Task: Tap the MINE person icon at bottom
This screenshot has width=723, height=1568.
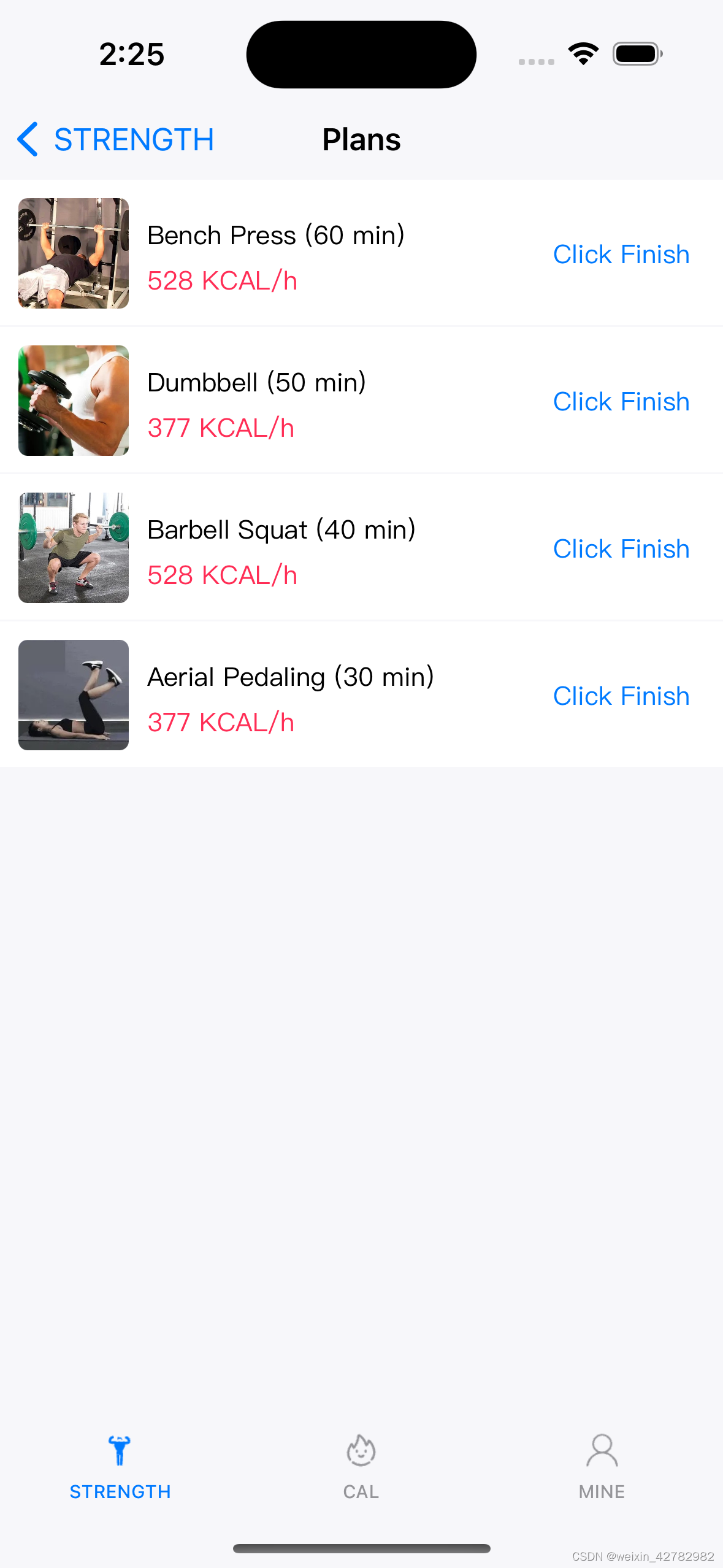Action: (x=601, y=1449)
